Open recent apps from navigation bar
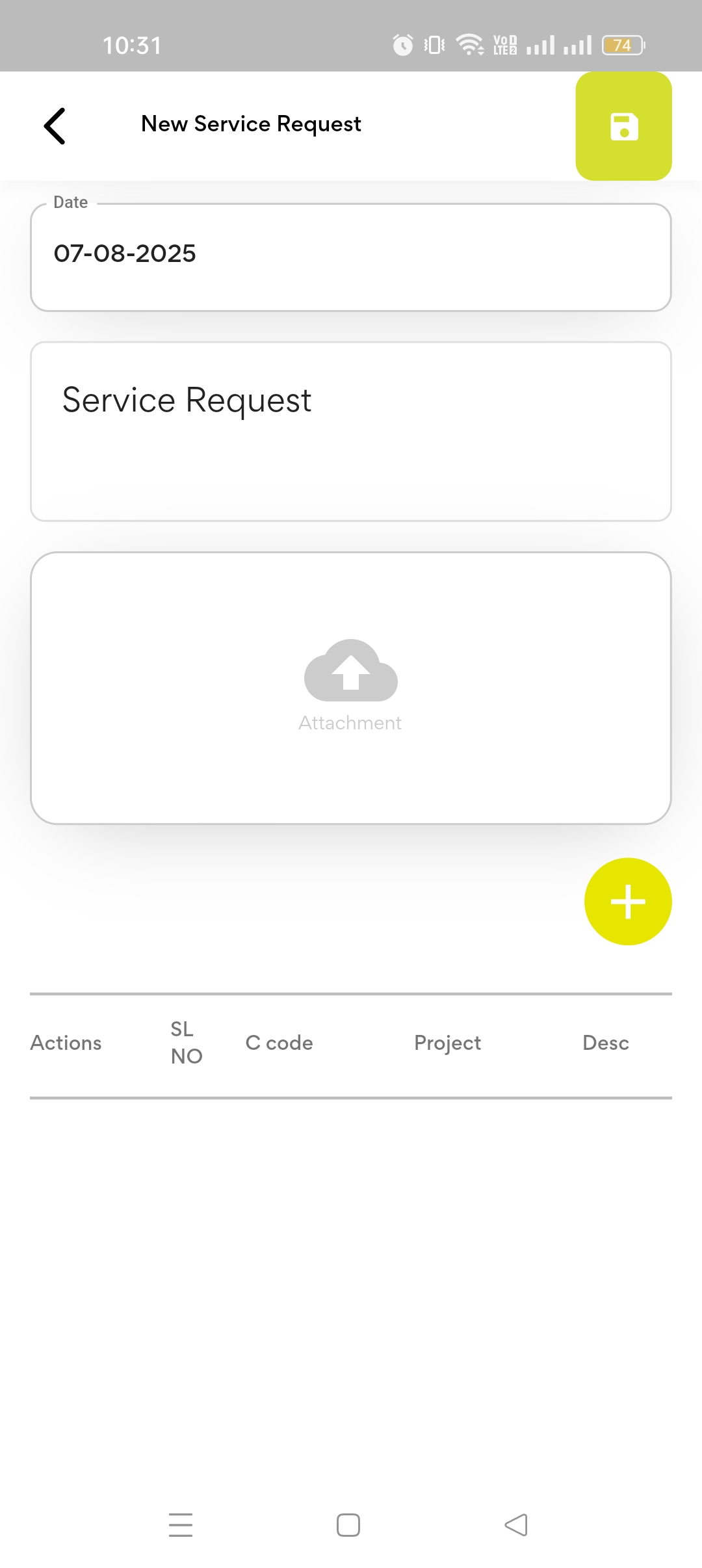702x1568 pixels. (181, 1524)
